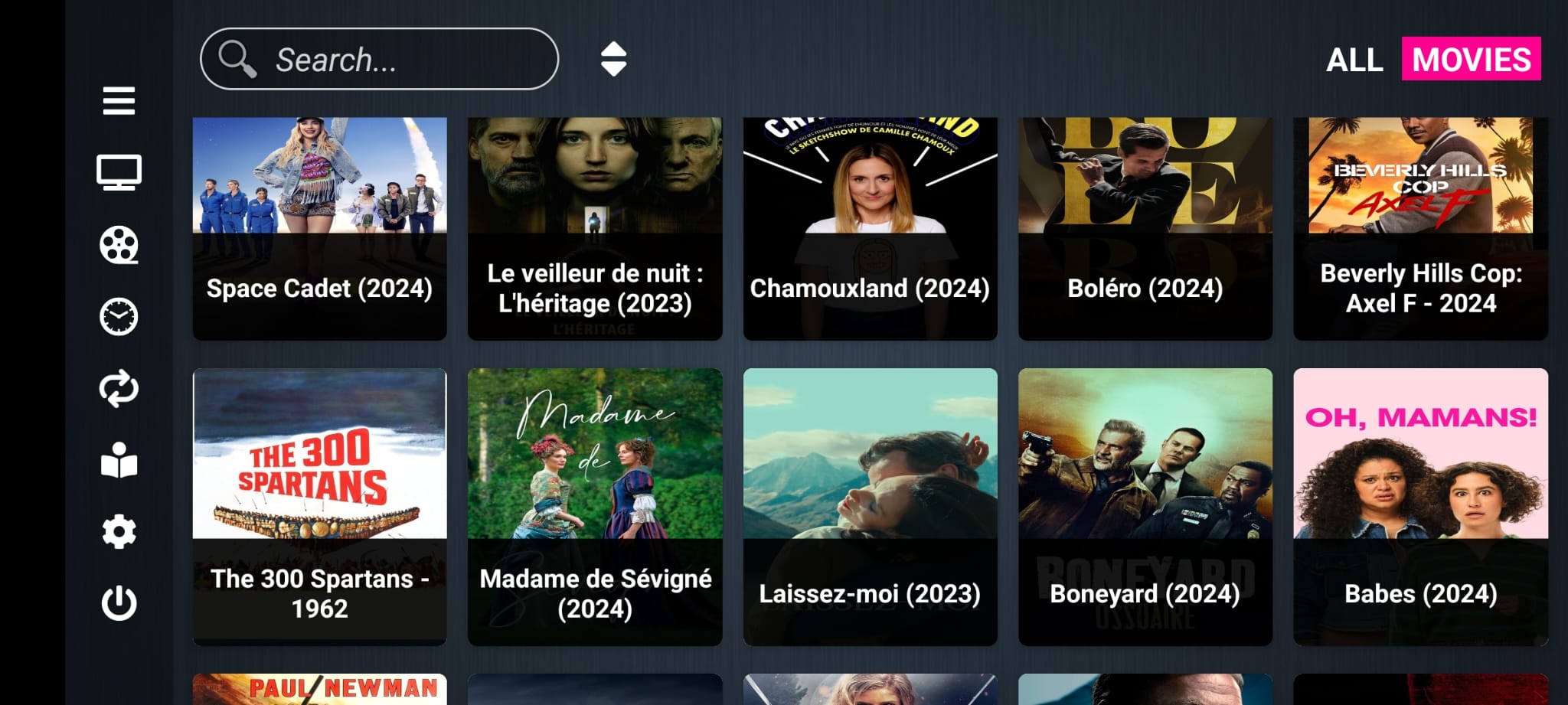
Task: Open the reading guide icon
Action: point(119,460)
